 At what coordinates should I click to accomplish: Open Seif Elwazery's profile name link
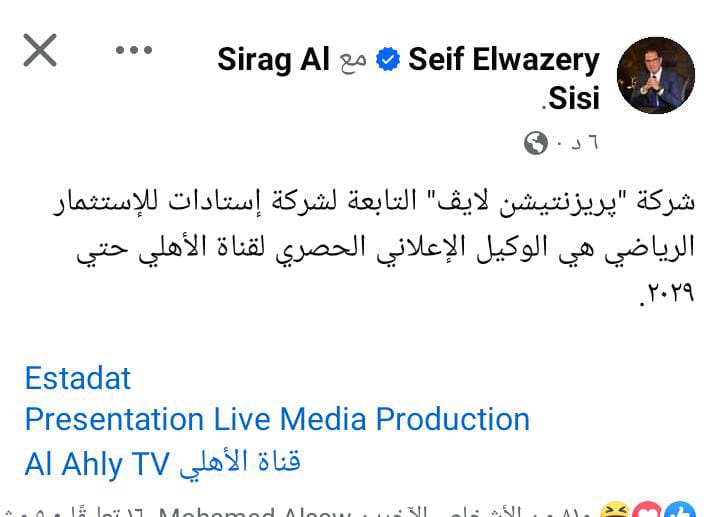tap(503, 60)
